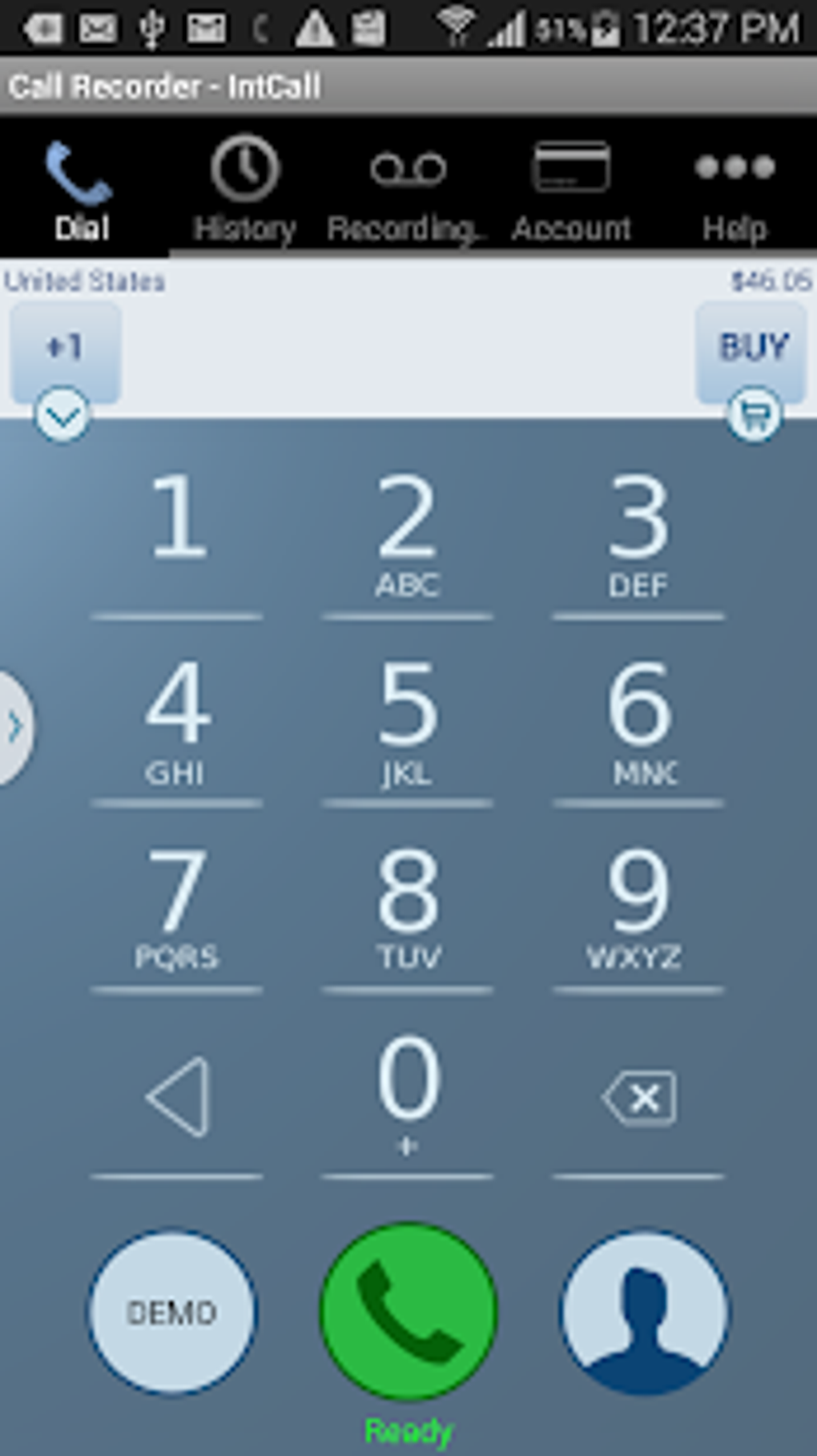Delete last digit with backspace key
This screenshot has height=1456, width=817.
point(638,1097)
